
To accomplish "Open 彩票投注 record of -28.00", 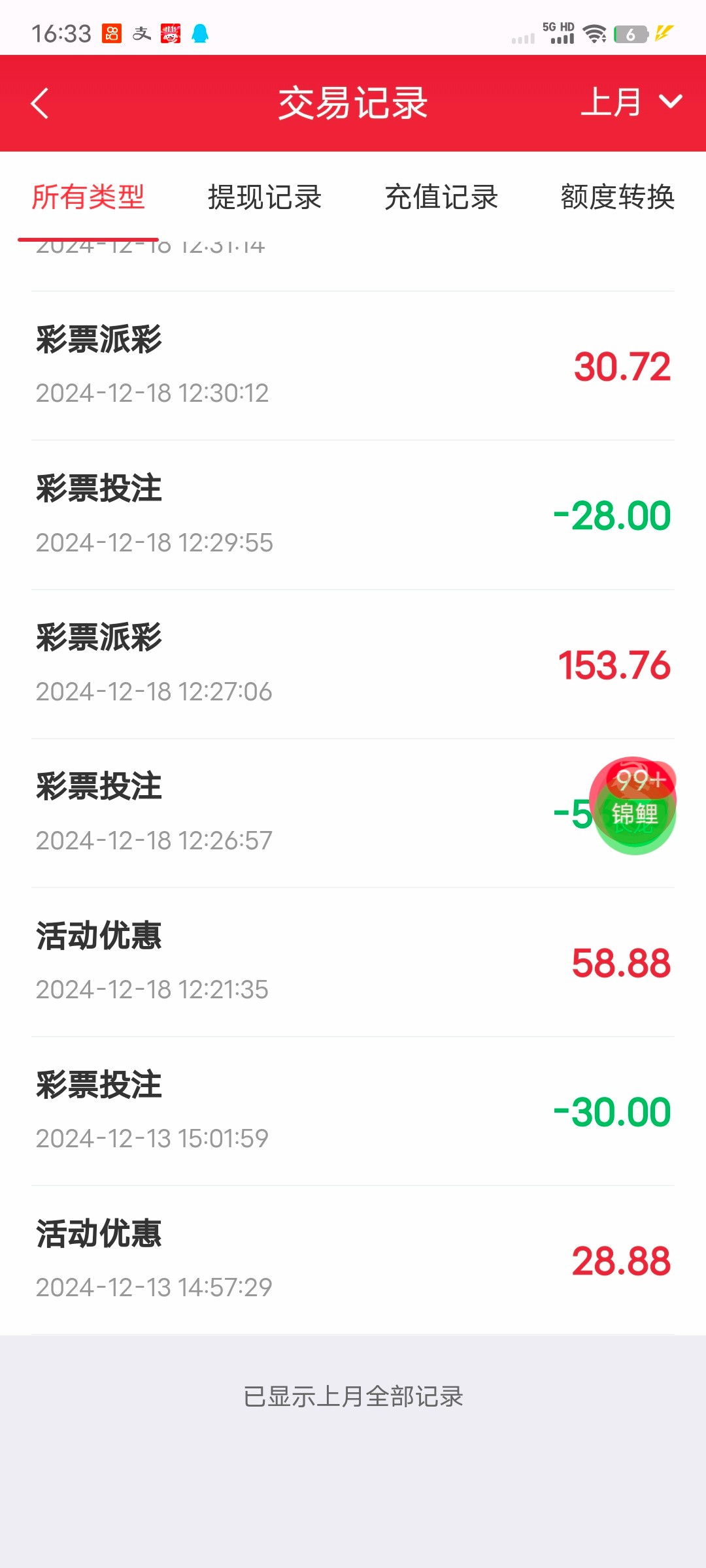I will (x=353, y=515).
